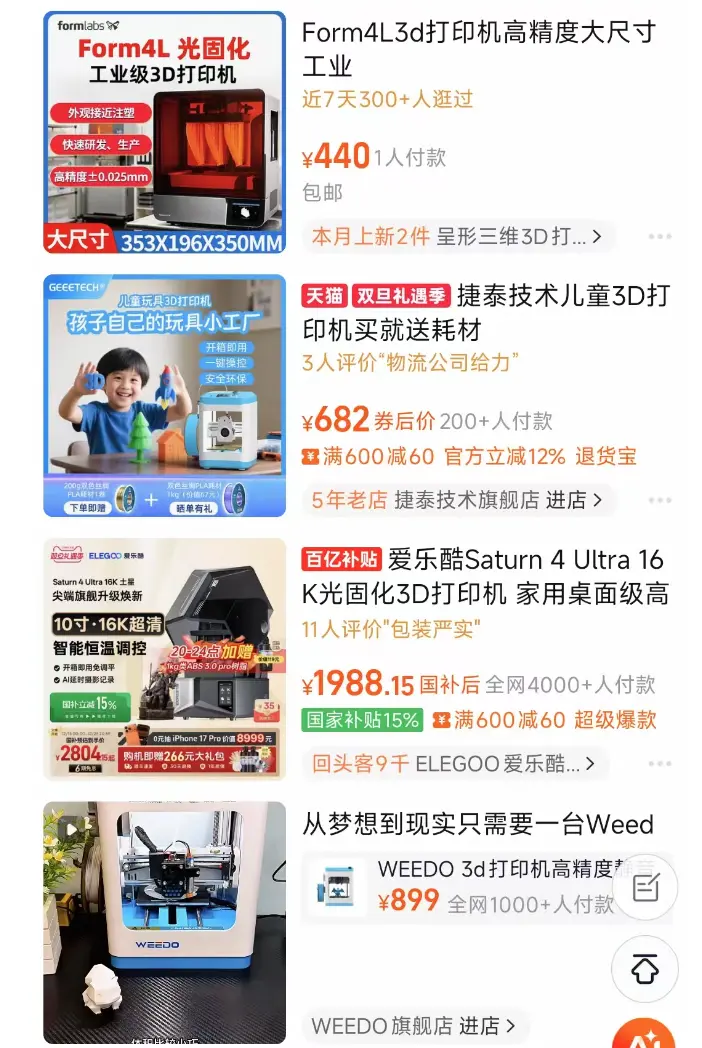Open more options for the 捷泰技术 listing

tap(660, 500)
